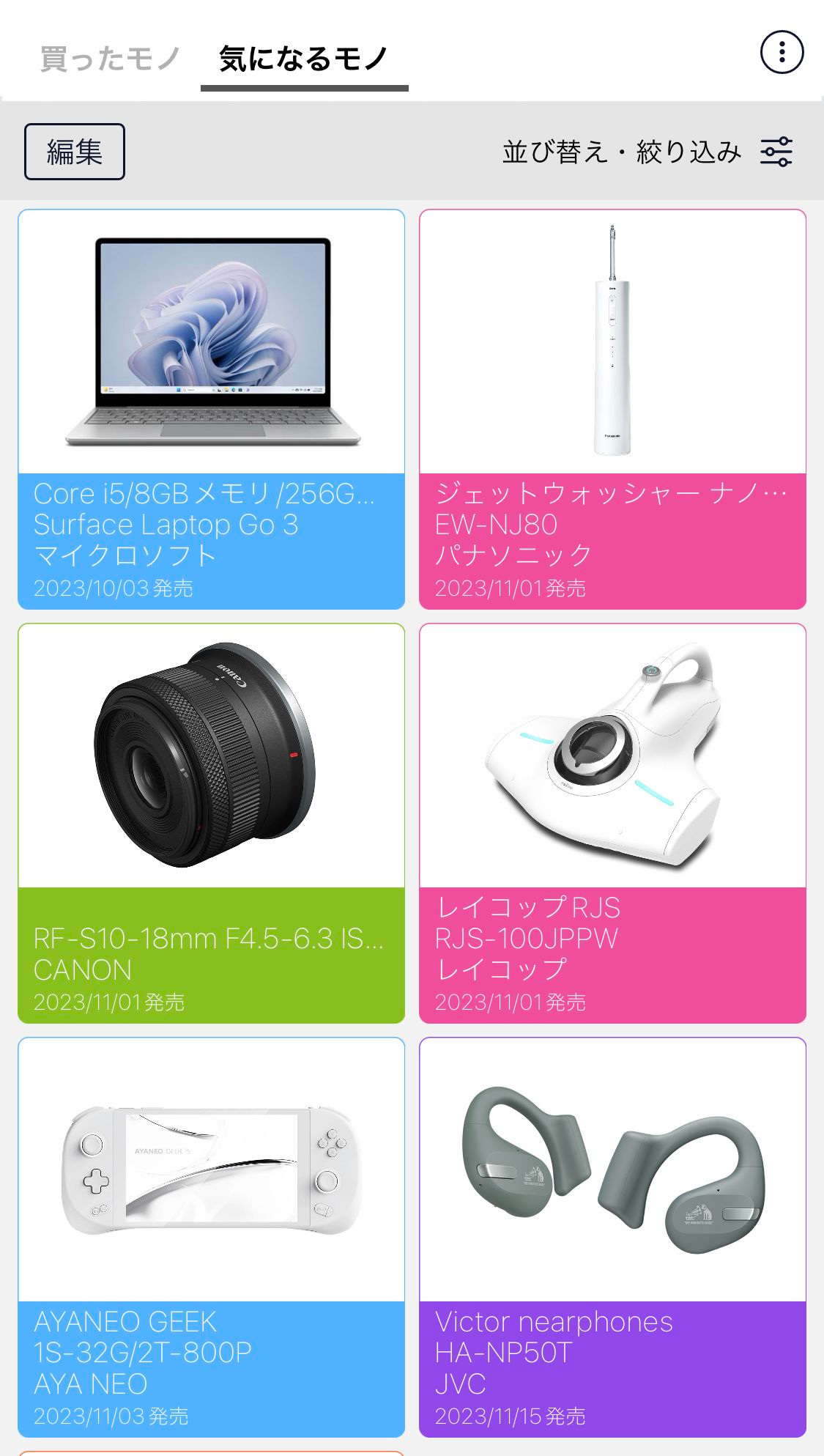Viewport: 824px width, 1456px height.
Task: Select the 気になるモノ tab
Action: (304, 59)
